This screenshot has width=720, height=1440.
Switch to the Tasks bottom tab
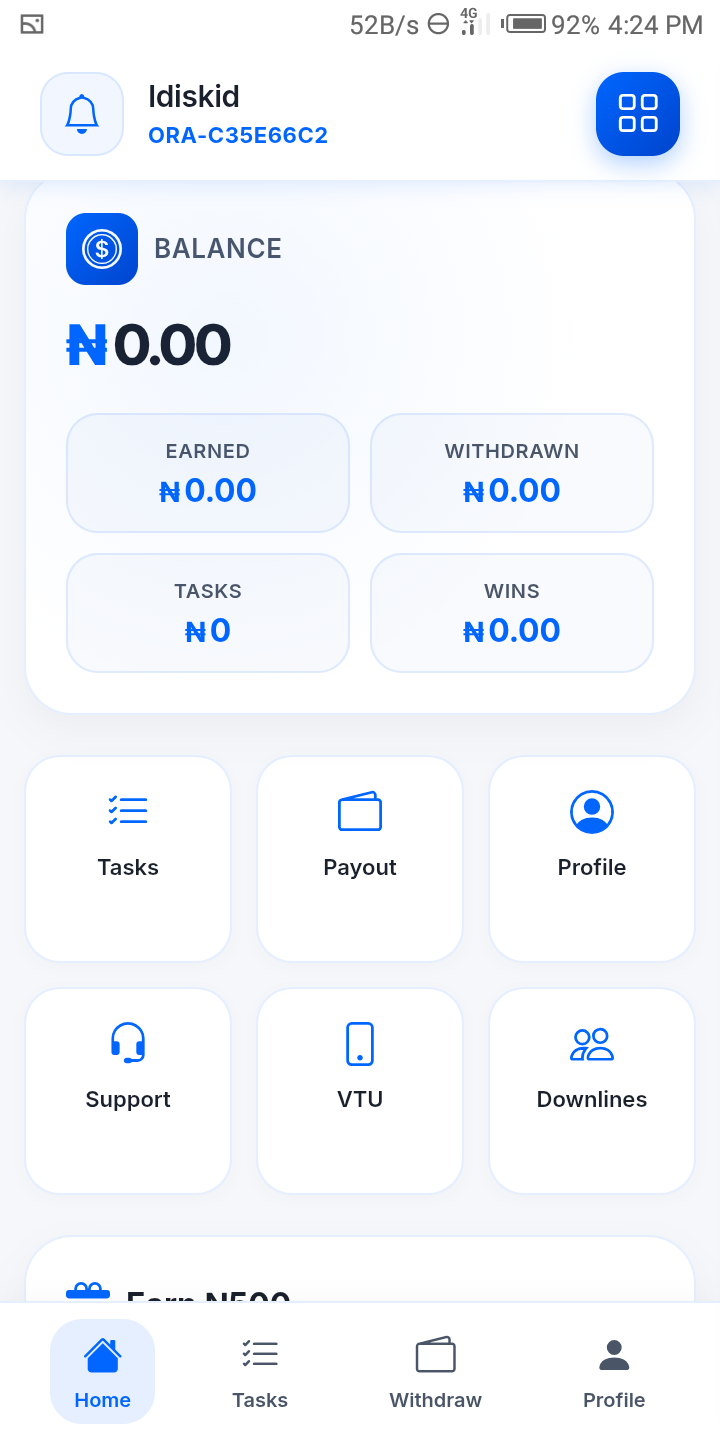tap(260, 1372)
